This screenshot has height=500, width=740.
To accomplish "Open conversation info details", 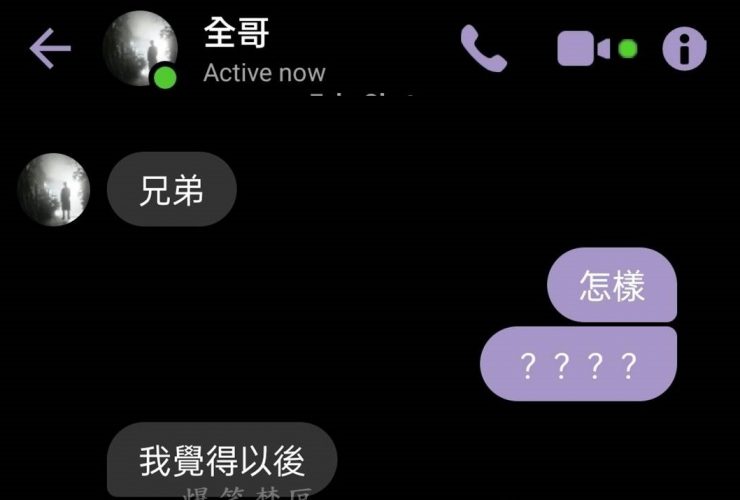I will [685, 48].
